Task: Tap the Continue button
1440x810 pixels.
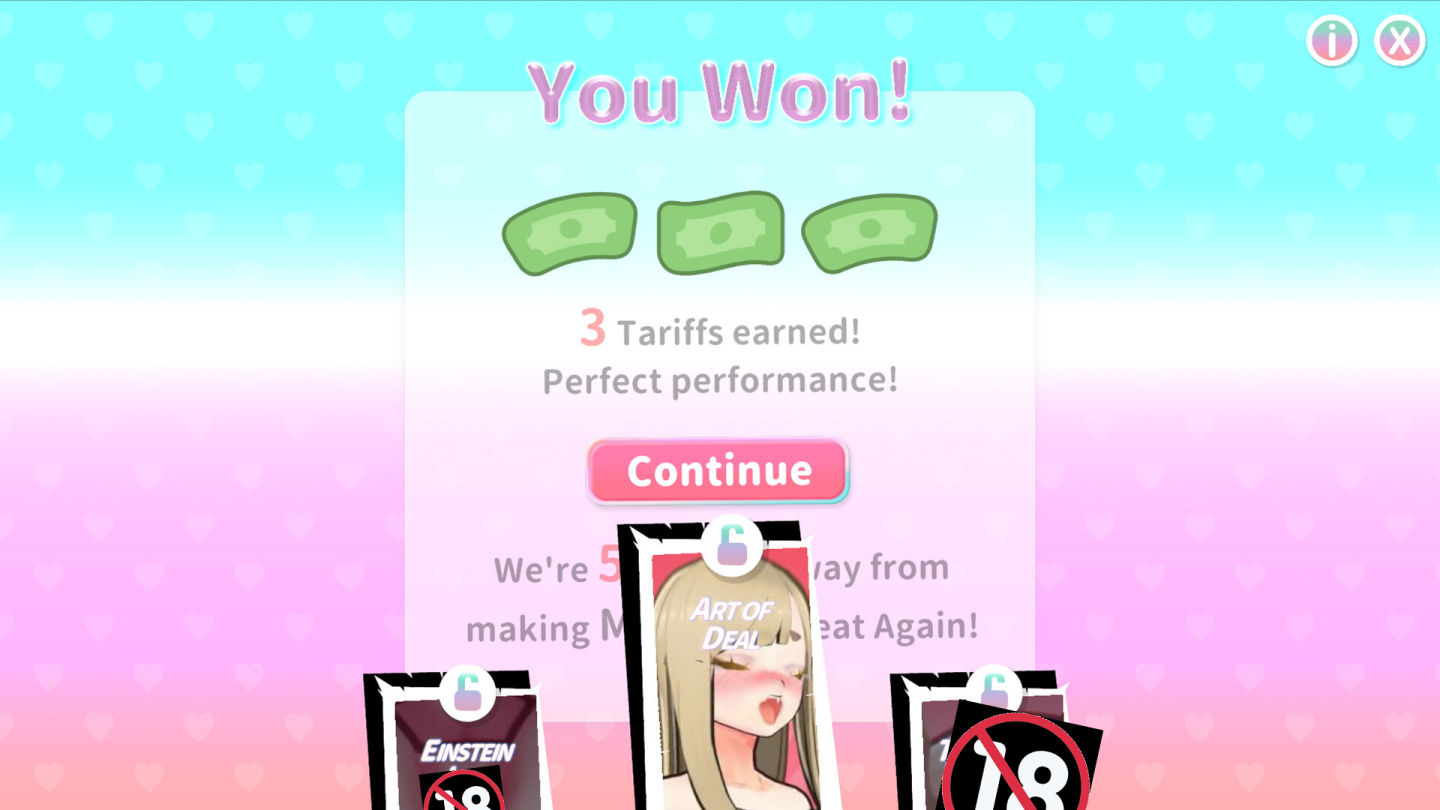Action: [717, 471]
